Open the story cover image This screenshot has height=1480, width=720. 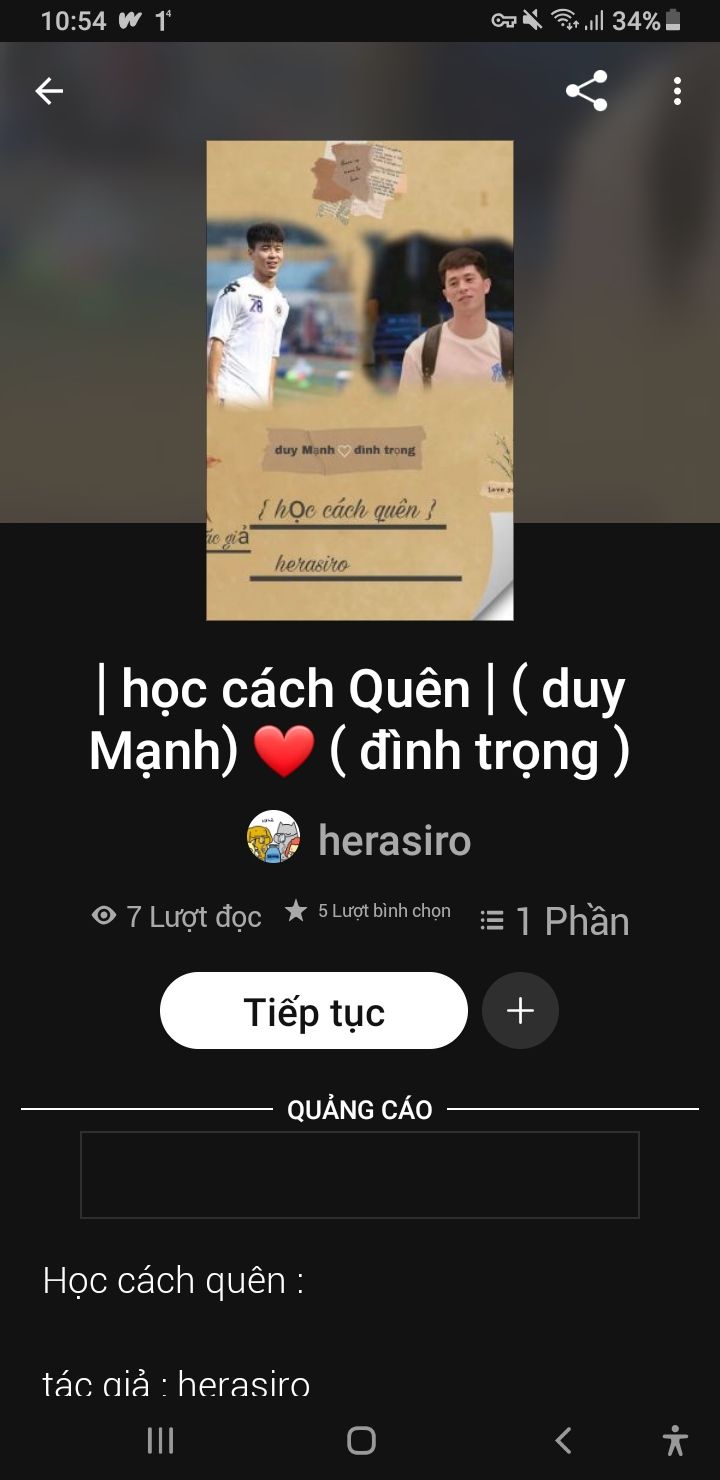360,380
